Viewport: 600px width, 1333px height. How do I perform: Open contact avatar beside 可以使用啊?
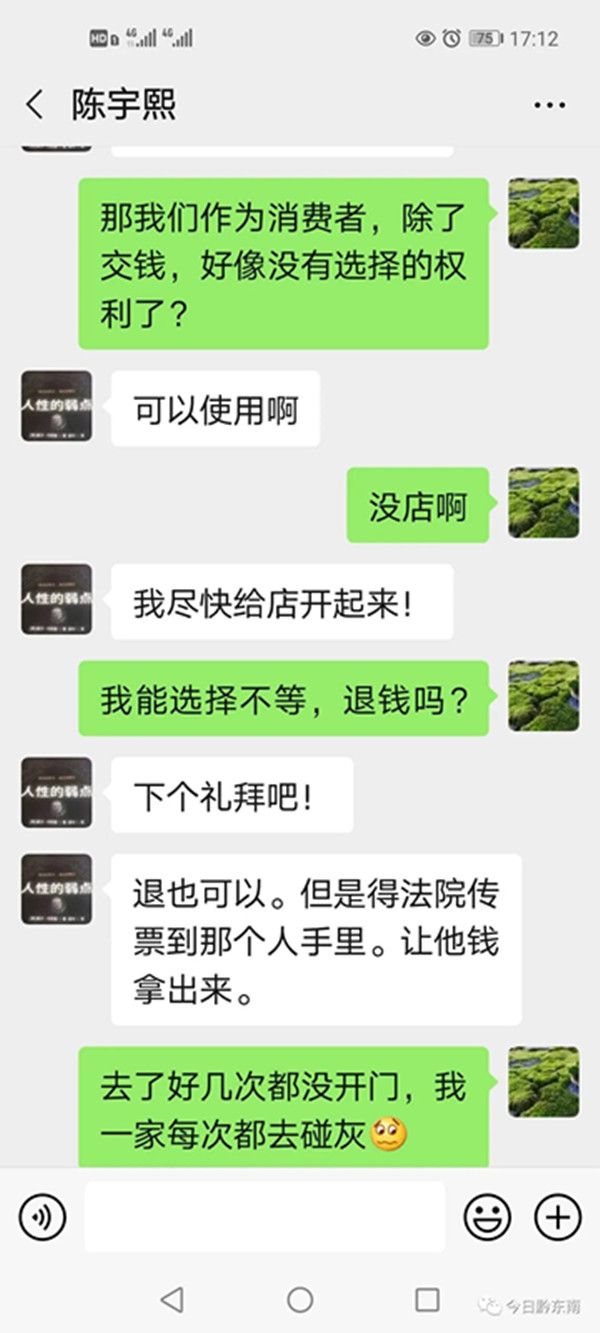click(56, 406)
